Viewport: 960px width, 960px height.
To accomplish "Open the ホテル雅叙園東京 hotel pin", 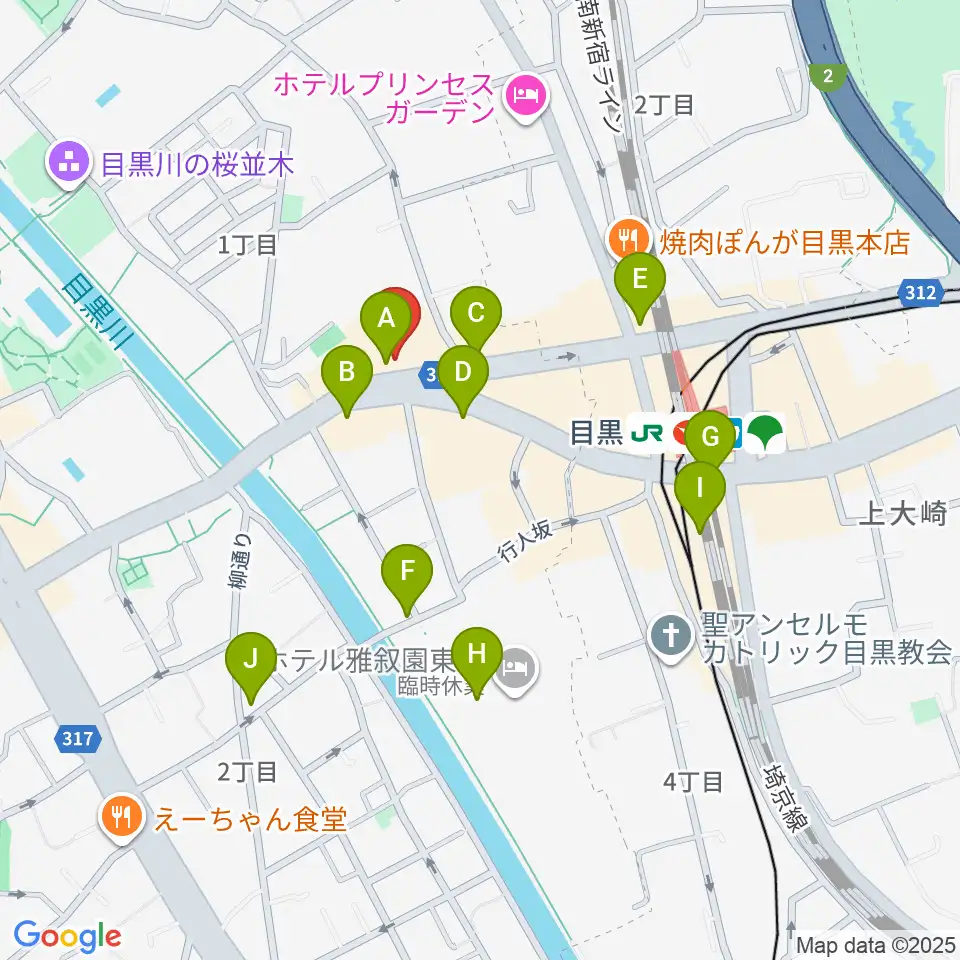I will pos(517,663).
